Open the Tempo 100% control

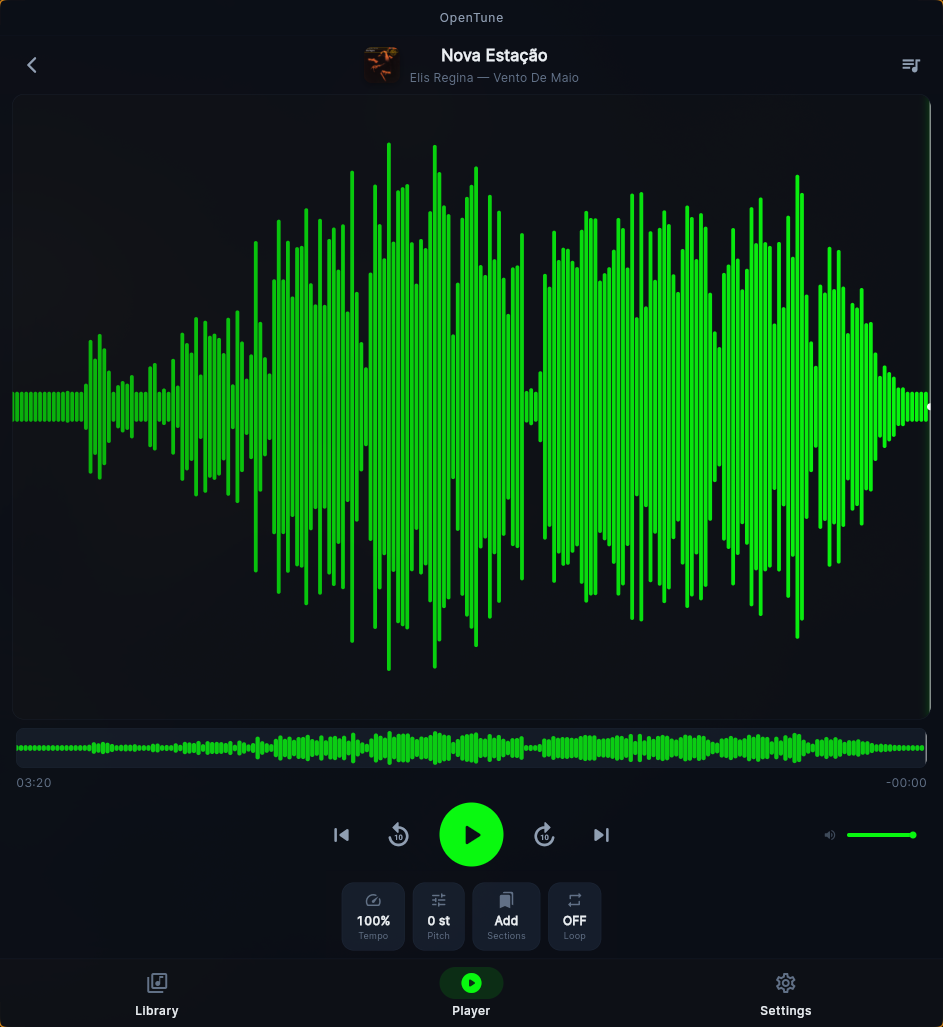373,916
